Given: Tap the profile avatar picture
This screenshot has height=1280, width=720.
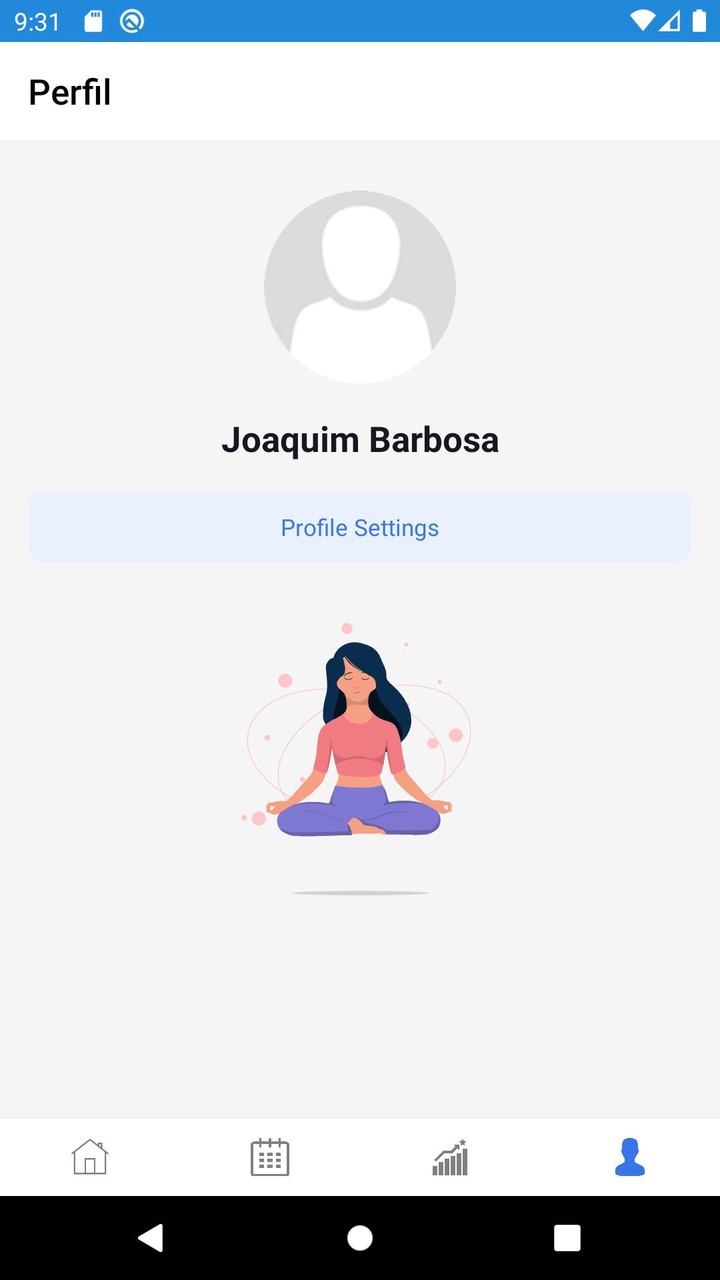Looking at the screenshot, I should (360, 287).
